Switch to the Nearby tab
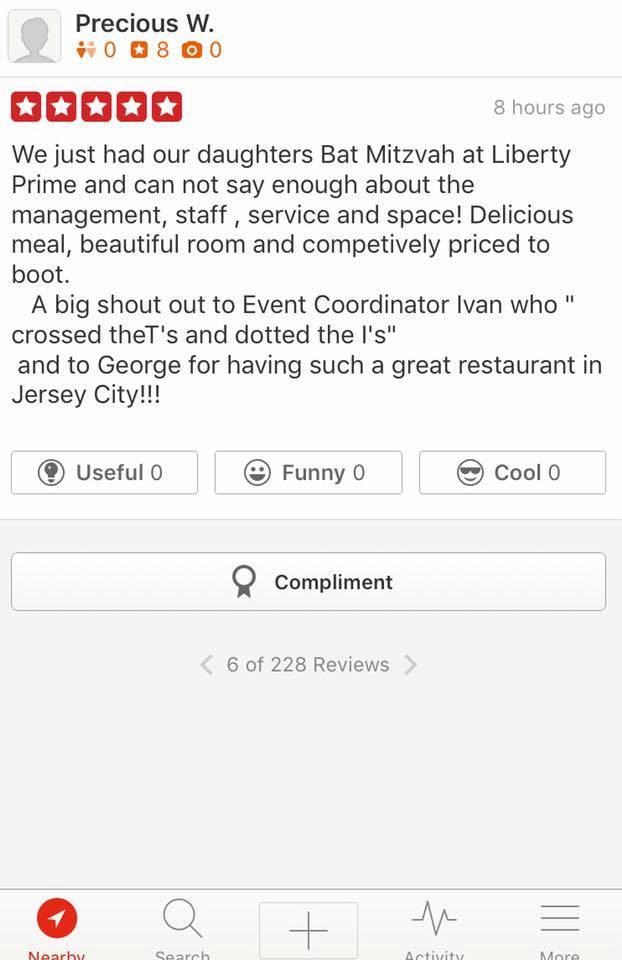The width and height of the screenshot is (622, 960). click(57, 925)
